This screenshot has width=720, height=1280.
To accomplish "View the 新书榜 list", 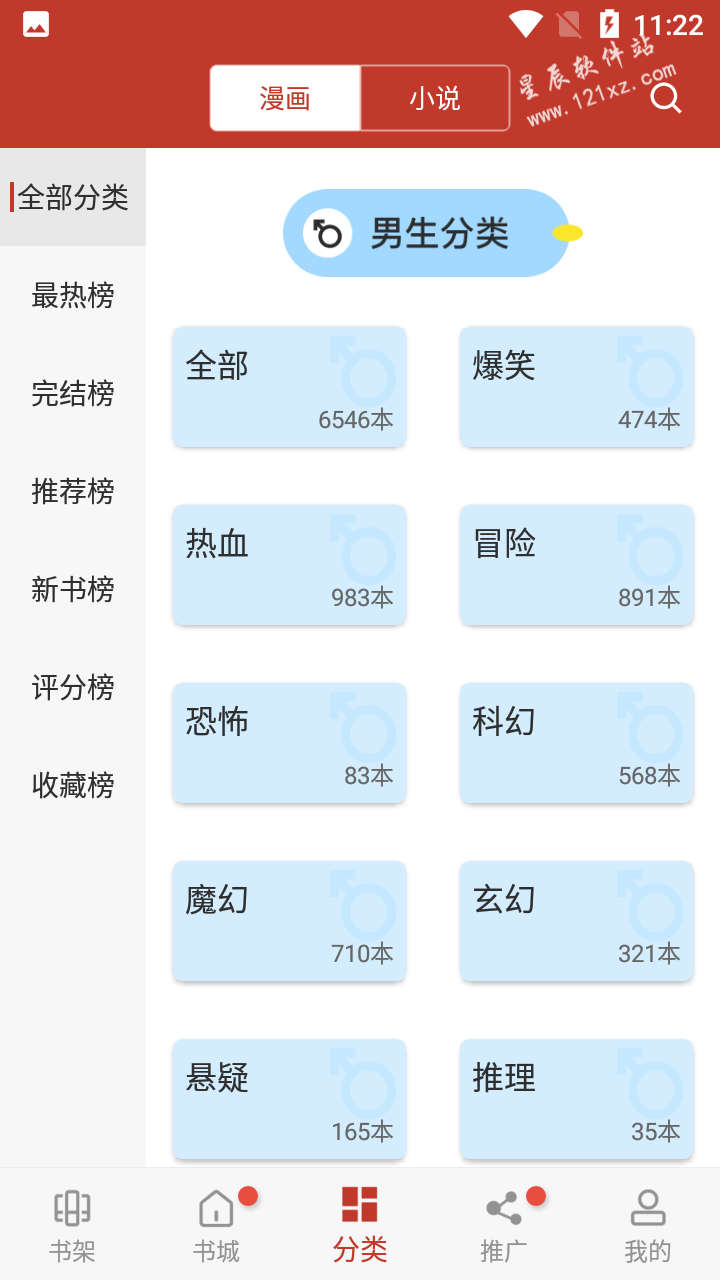I will pyautogui.click(x=73, y=589).
